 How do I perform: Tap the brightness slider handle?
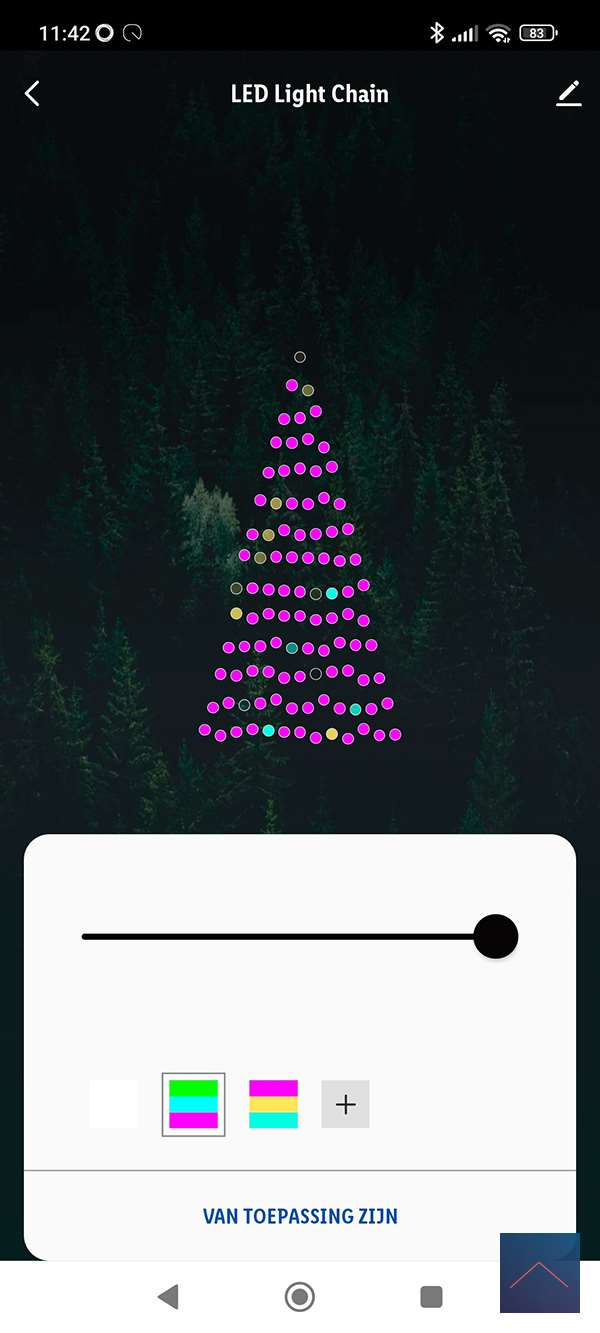pos(495,937)
